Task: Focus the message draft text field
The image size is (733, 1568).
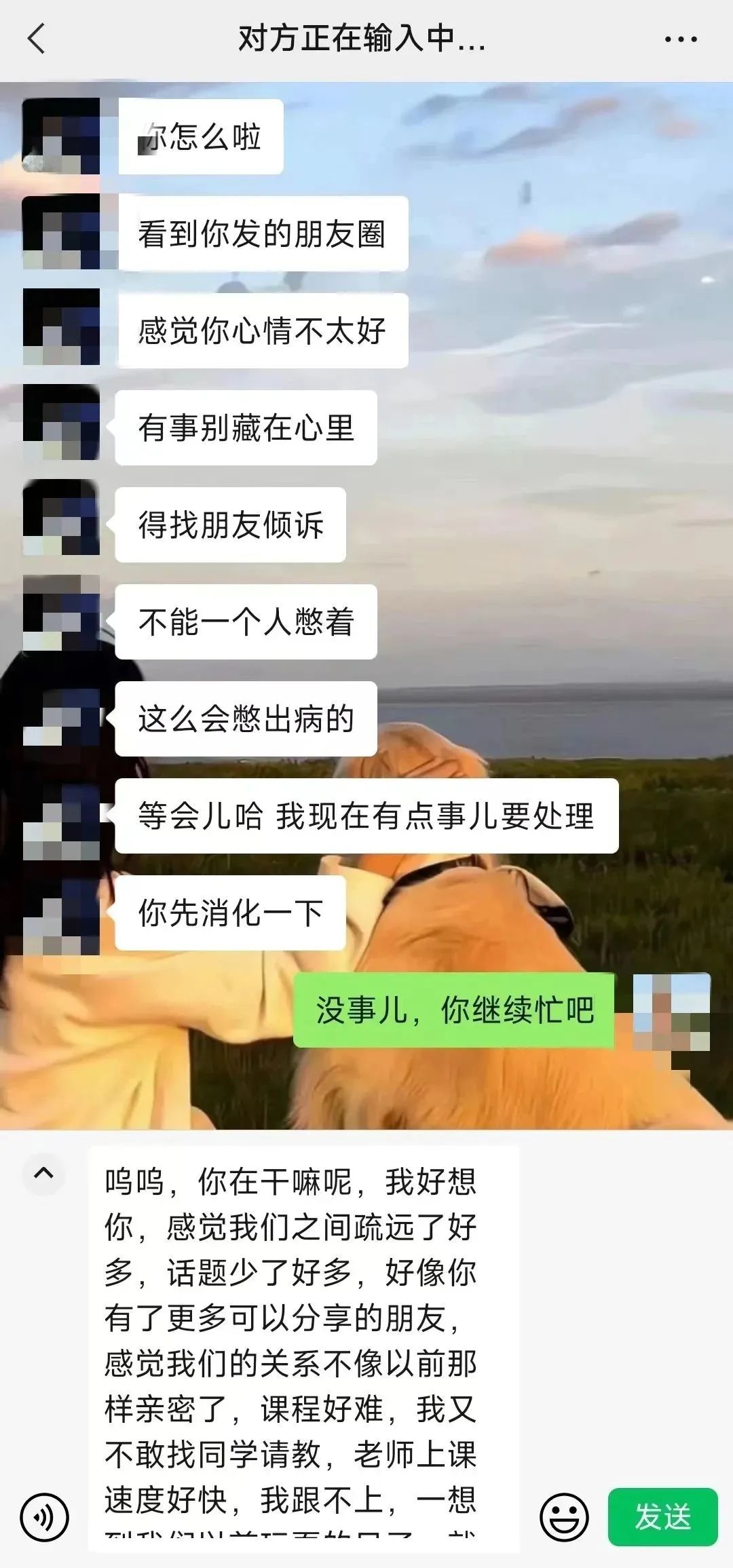Action: [x=303, y=1337]
